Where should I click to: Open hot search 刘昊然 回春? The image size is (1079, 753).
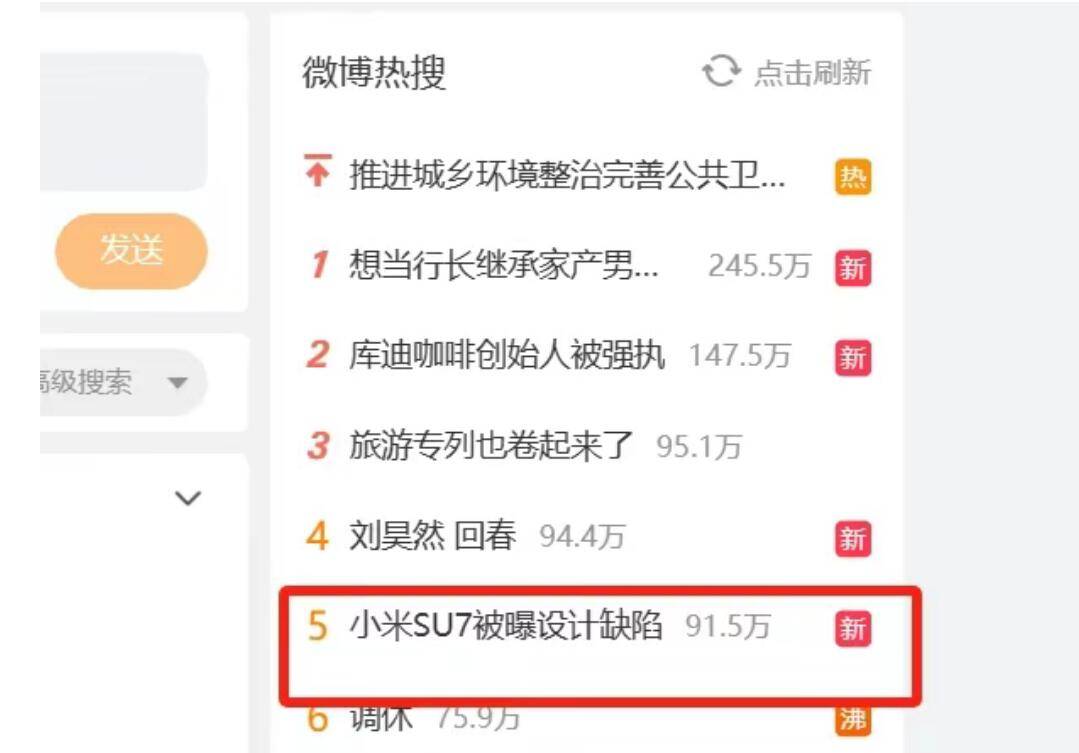coord(432,537)
